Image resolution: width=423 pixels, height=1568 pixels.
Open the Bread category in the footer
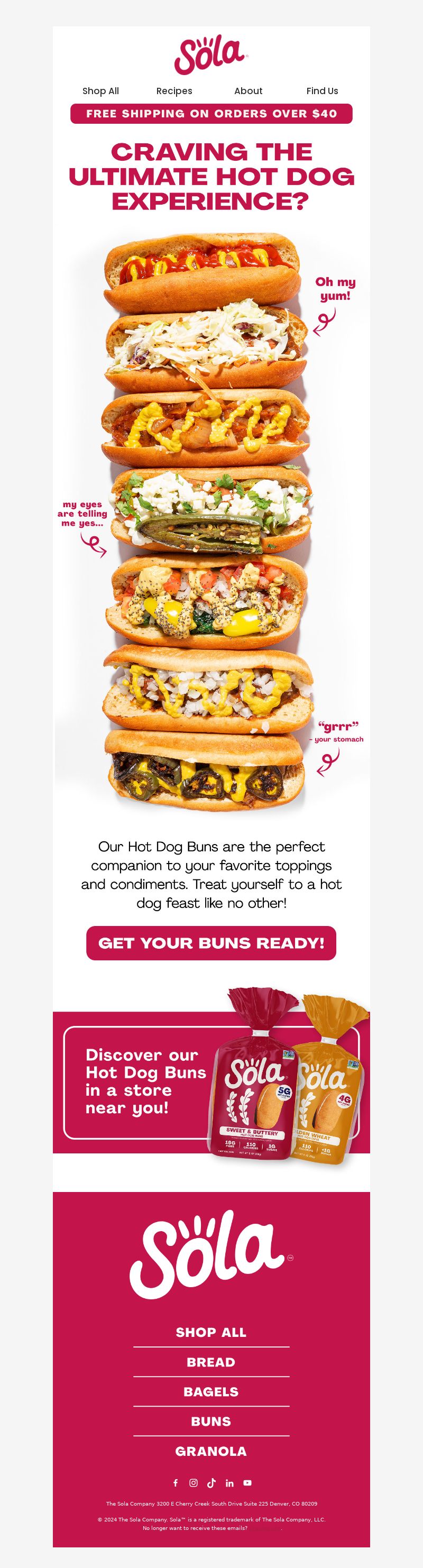pyautogui.click(x=211, y=1362)
